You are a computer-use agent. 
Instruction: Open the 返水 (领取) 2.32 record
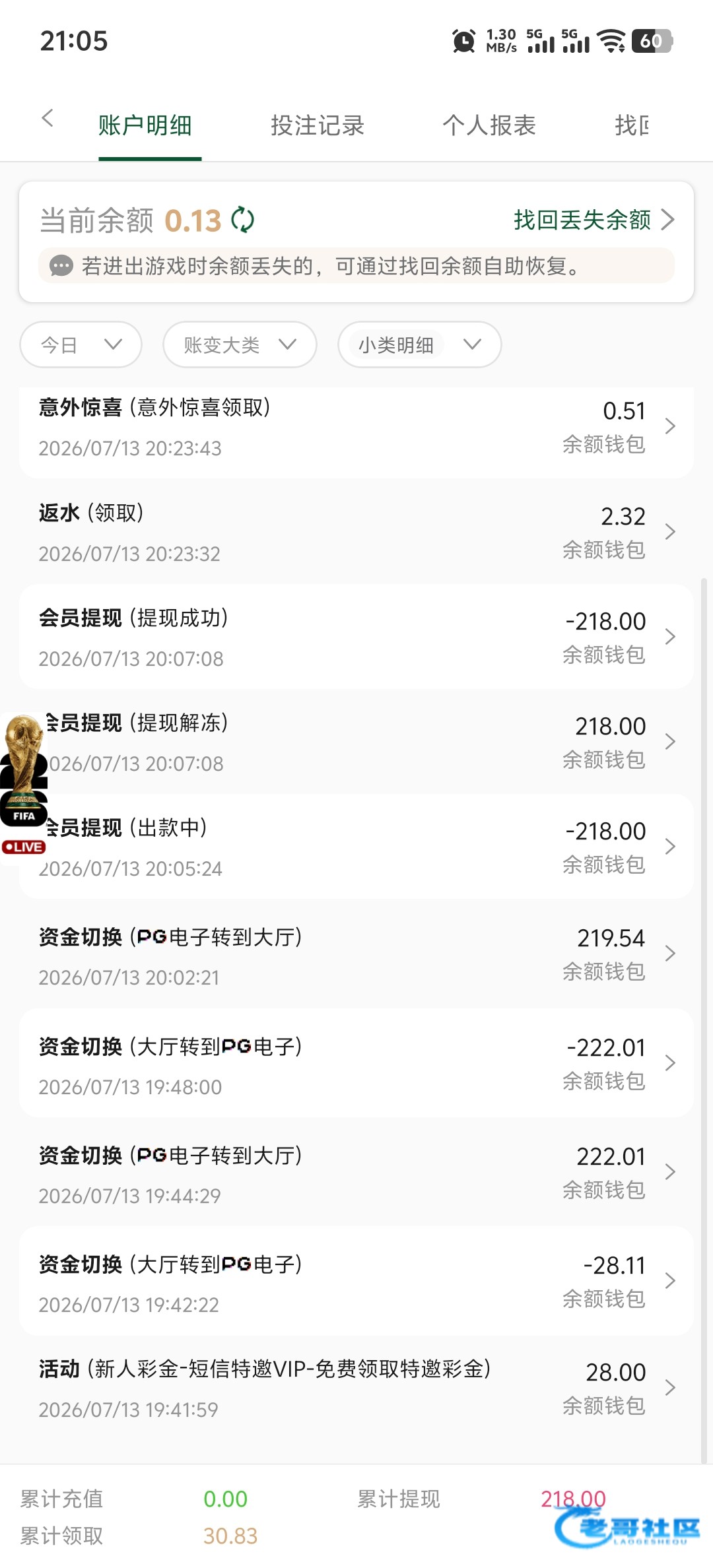356,532
